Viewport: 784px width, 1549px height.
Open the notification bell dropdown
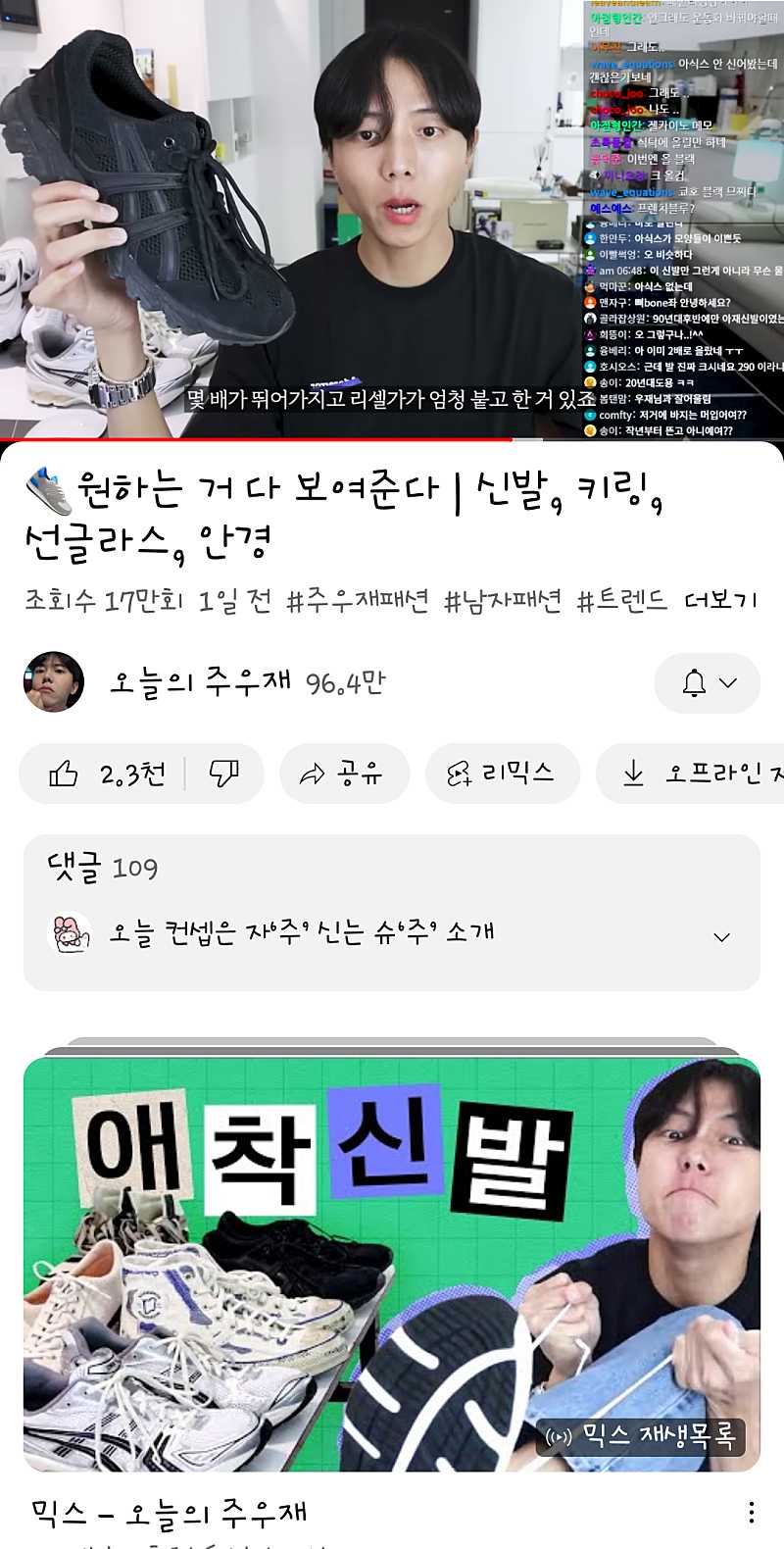point(707,682)
